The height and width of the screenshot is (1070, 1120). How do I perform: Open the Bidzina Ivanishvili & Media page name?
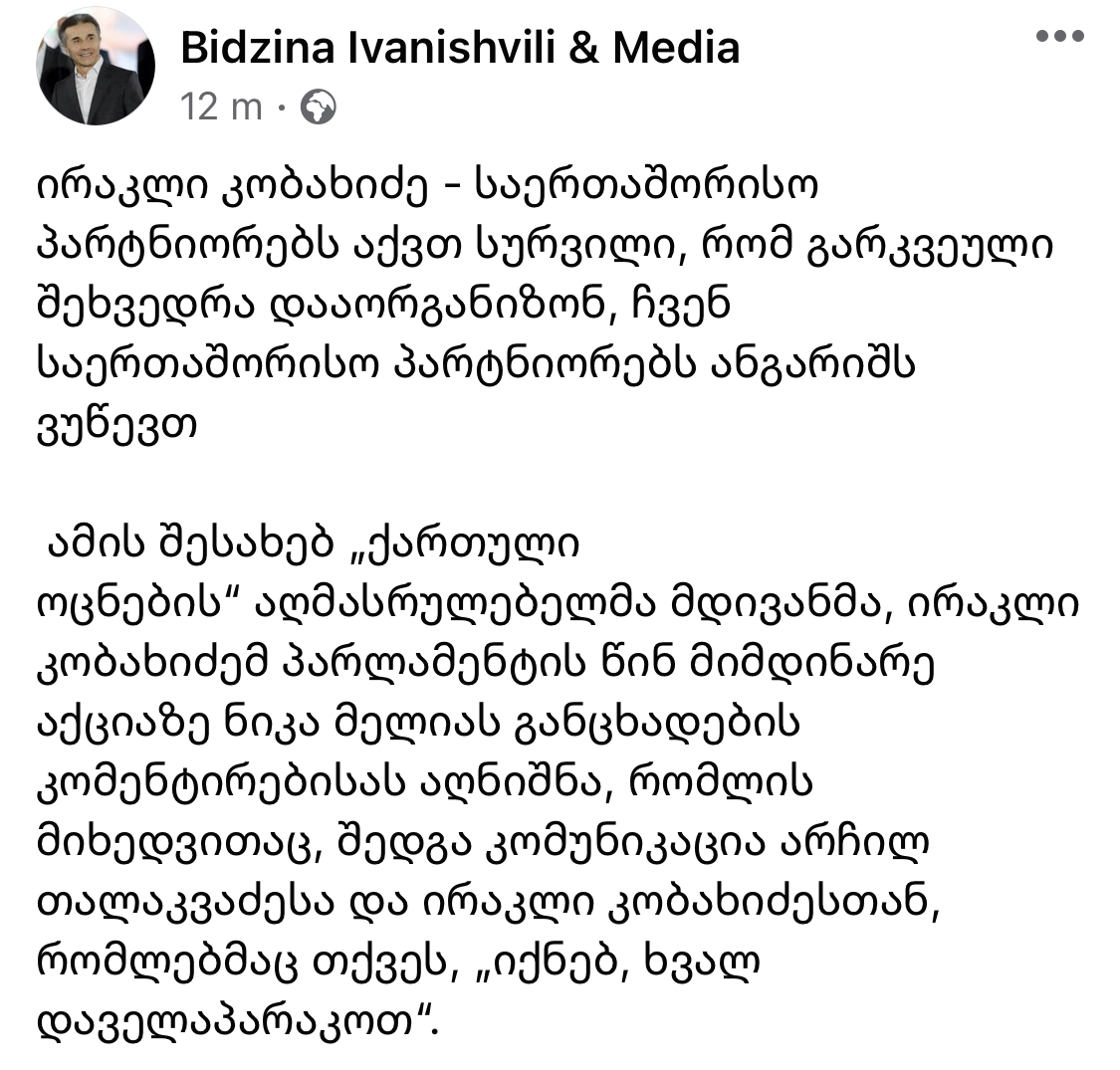click(x=460, y=49)
